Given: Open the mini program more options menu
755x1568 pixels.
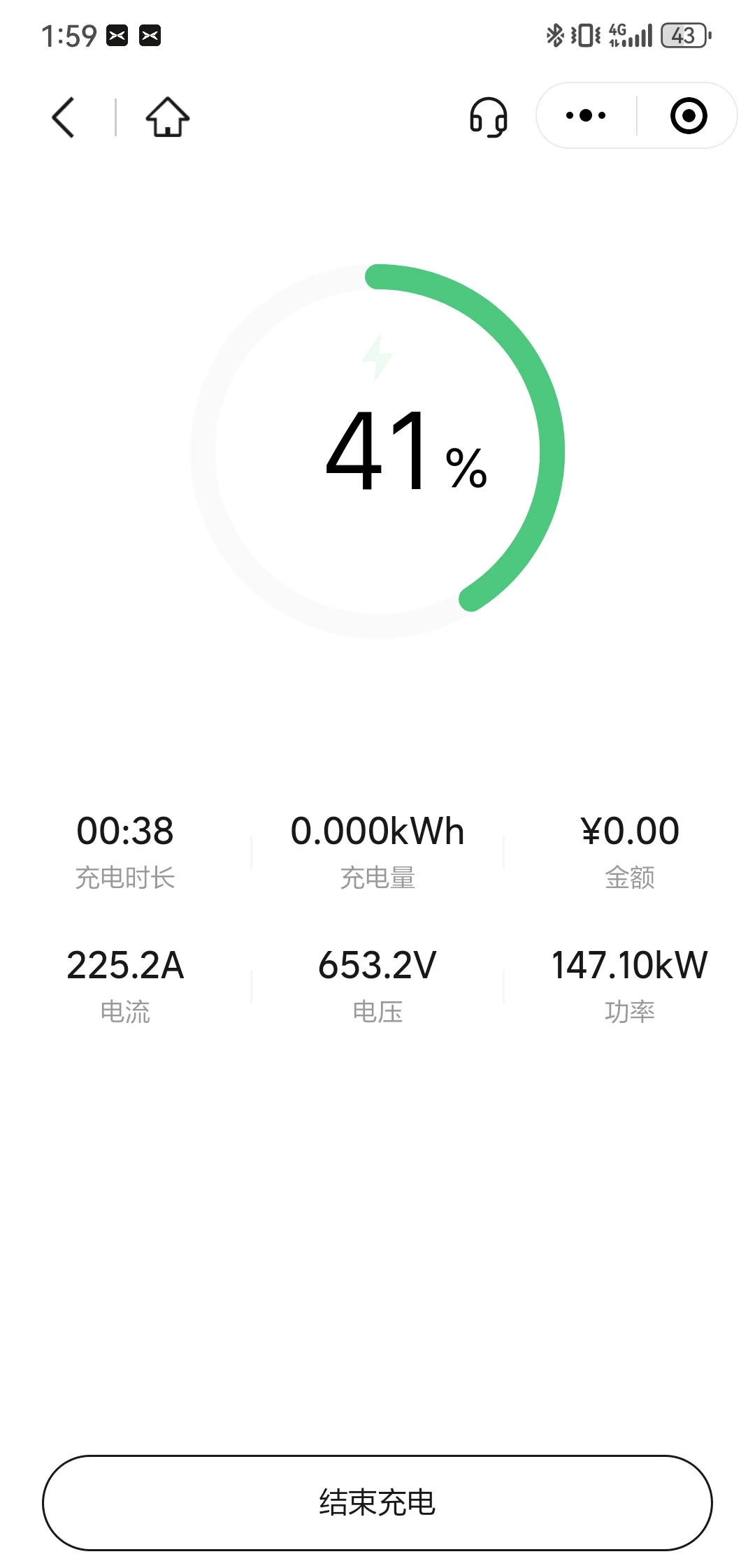Looking at the screenshot, I should click(x=586, y=115).
